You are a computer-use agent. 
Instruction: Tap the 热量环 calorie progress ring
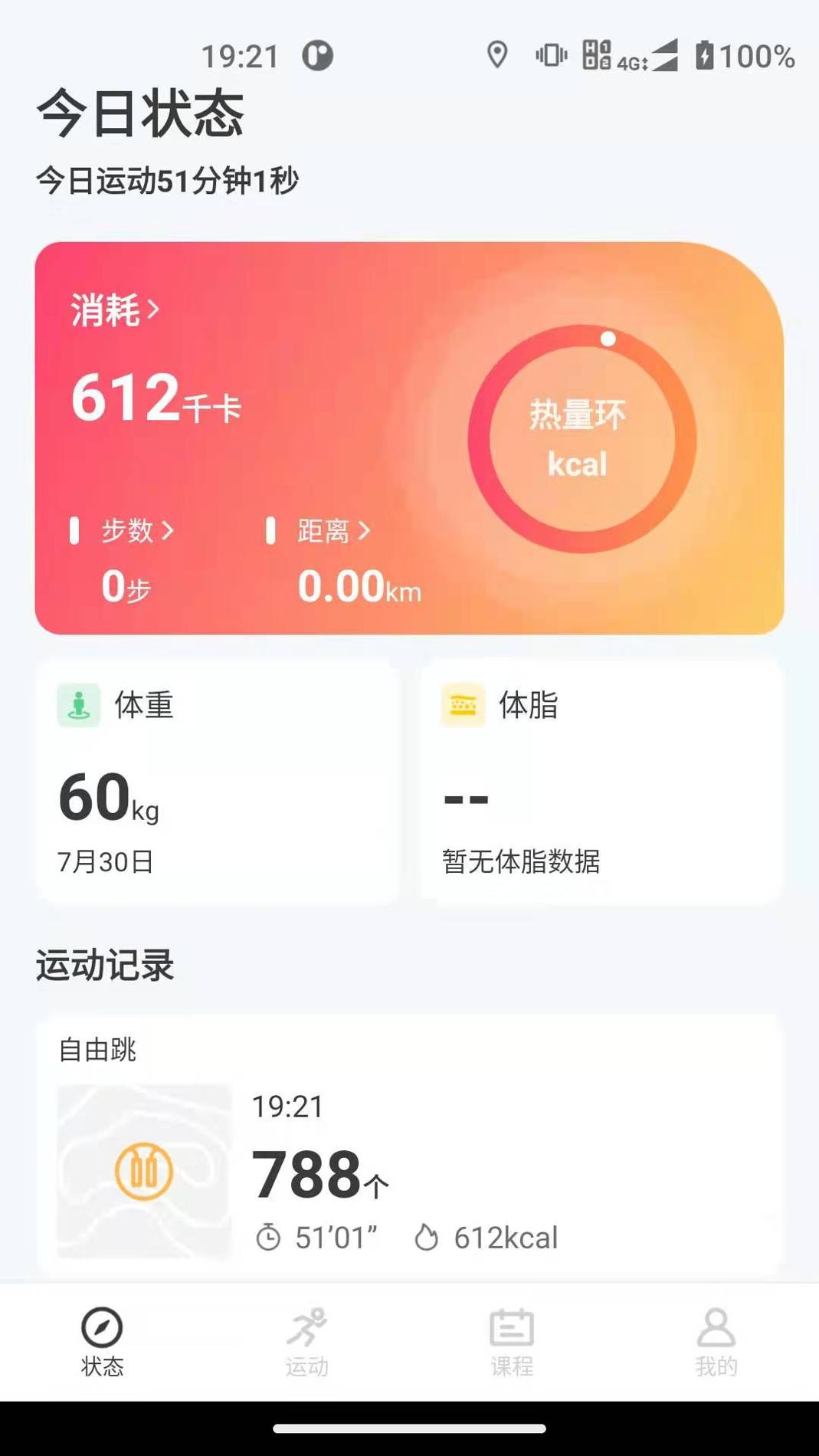(x=578, y=435)
